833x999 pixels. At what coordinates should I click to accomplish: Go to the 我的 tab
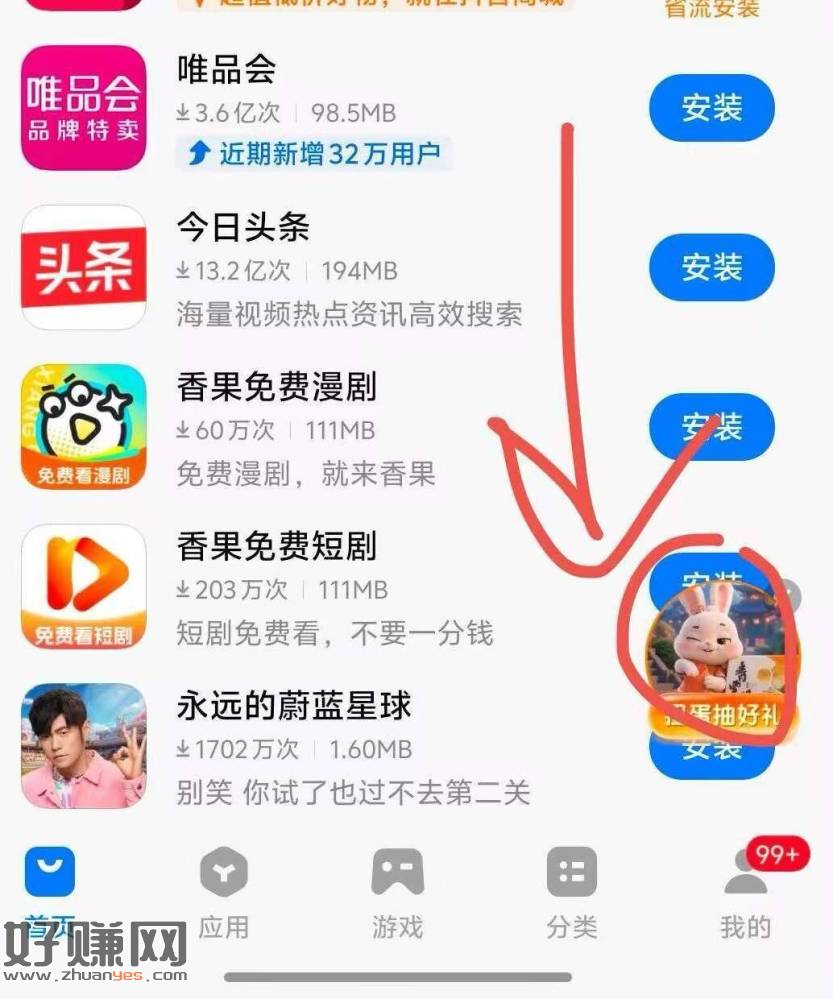point(746,893)
